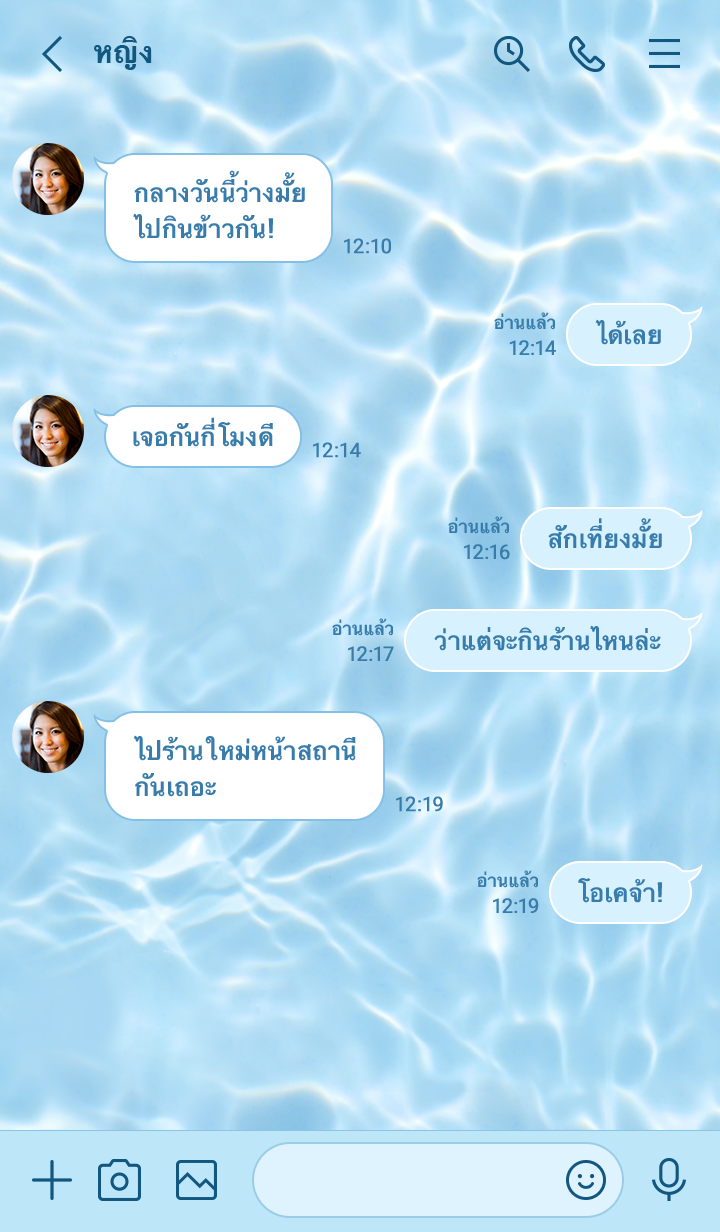
Task: Search the chat history
Action: coord(511,54)
